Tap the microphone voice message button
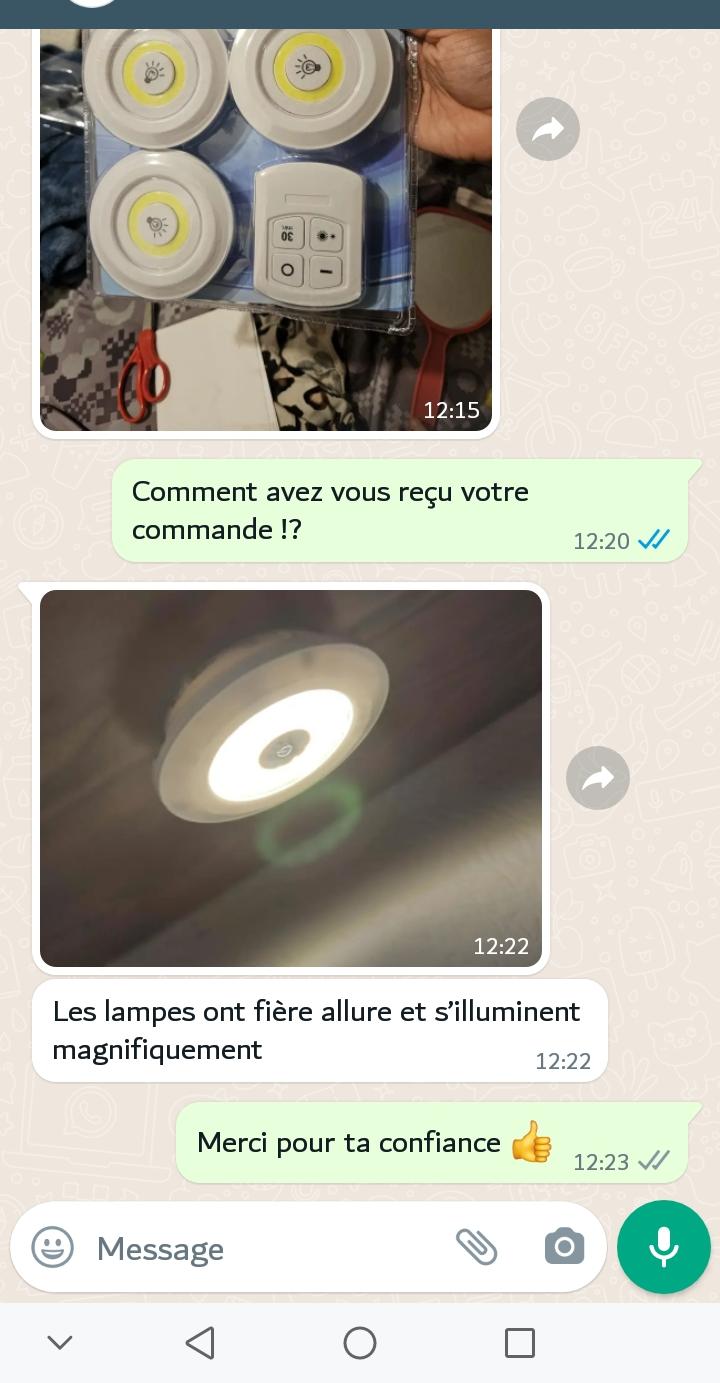720x1383 pixels. 663,1247
